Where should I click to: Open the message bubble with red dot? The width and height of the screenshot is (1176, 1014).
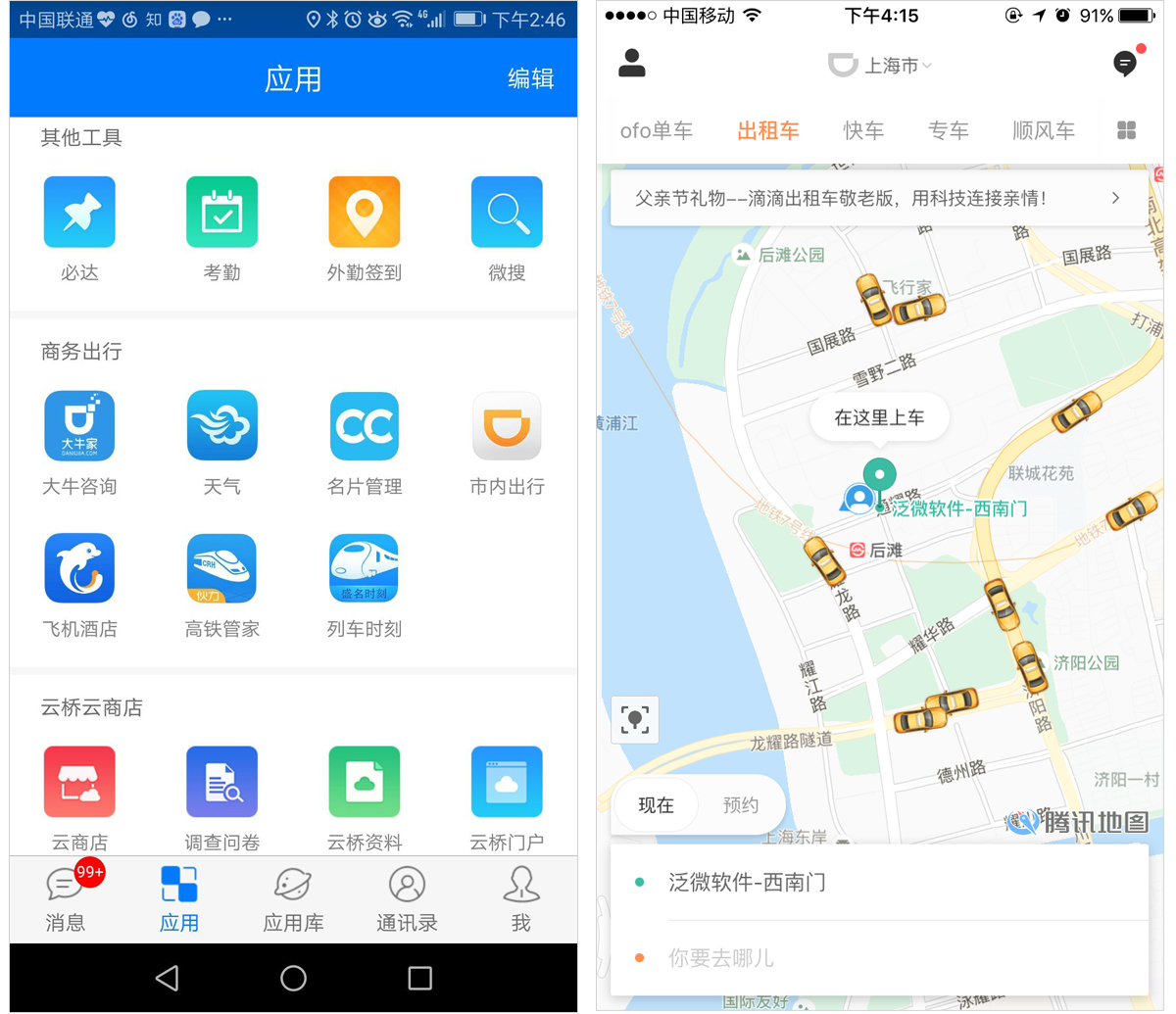pyautogui.click(x=1125, y=64)
